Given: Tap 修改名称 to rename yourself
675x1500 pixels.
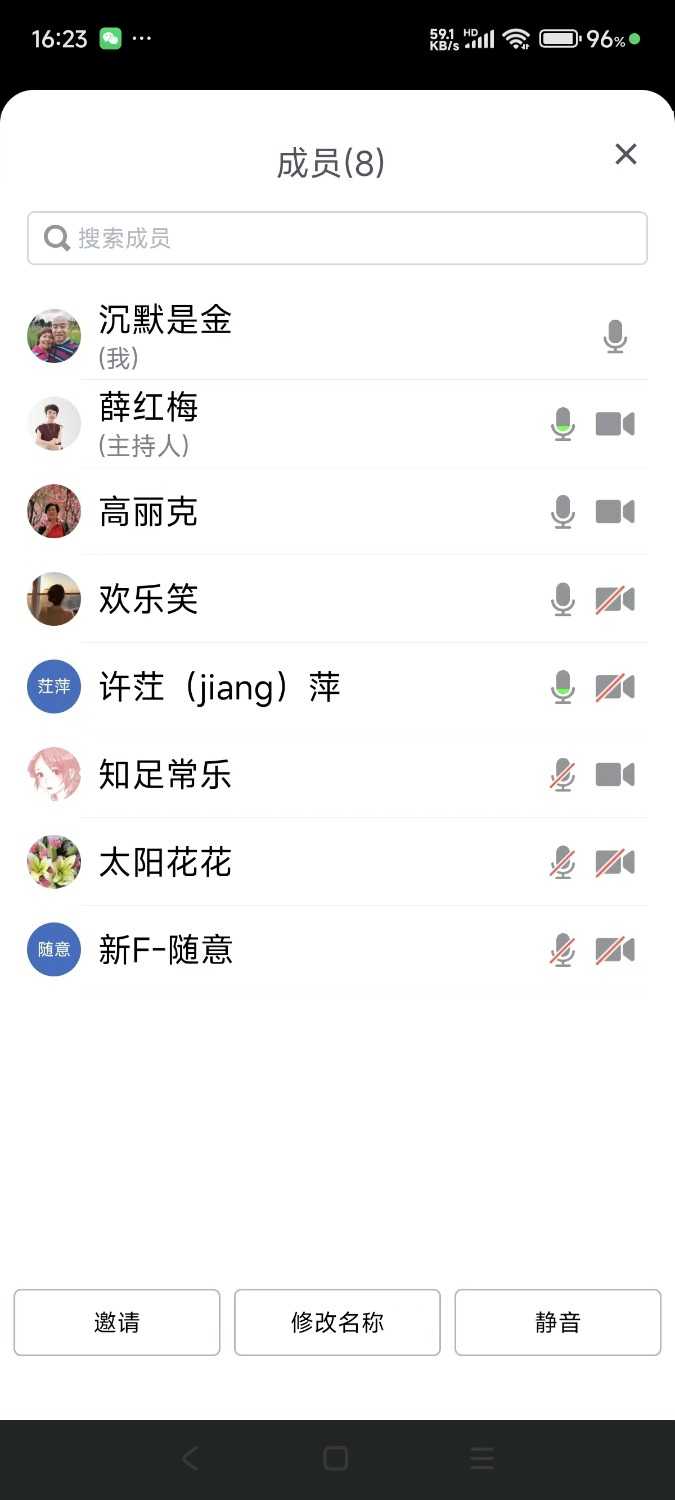Looking at the screenshot, I should (x=337, y=1322).
